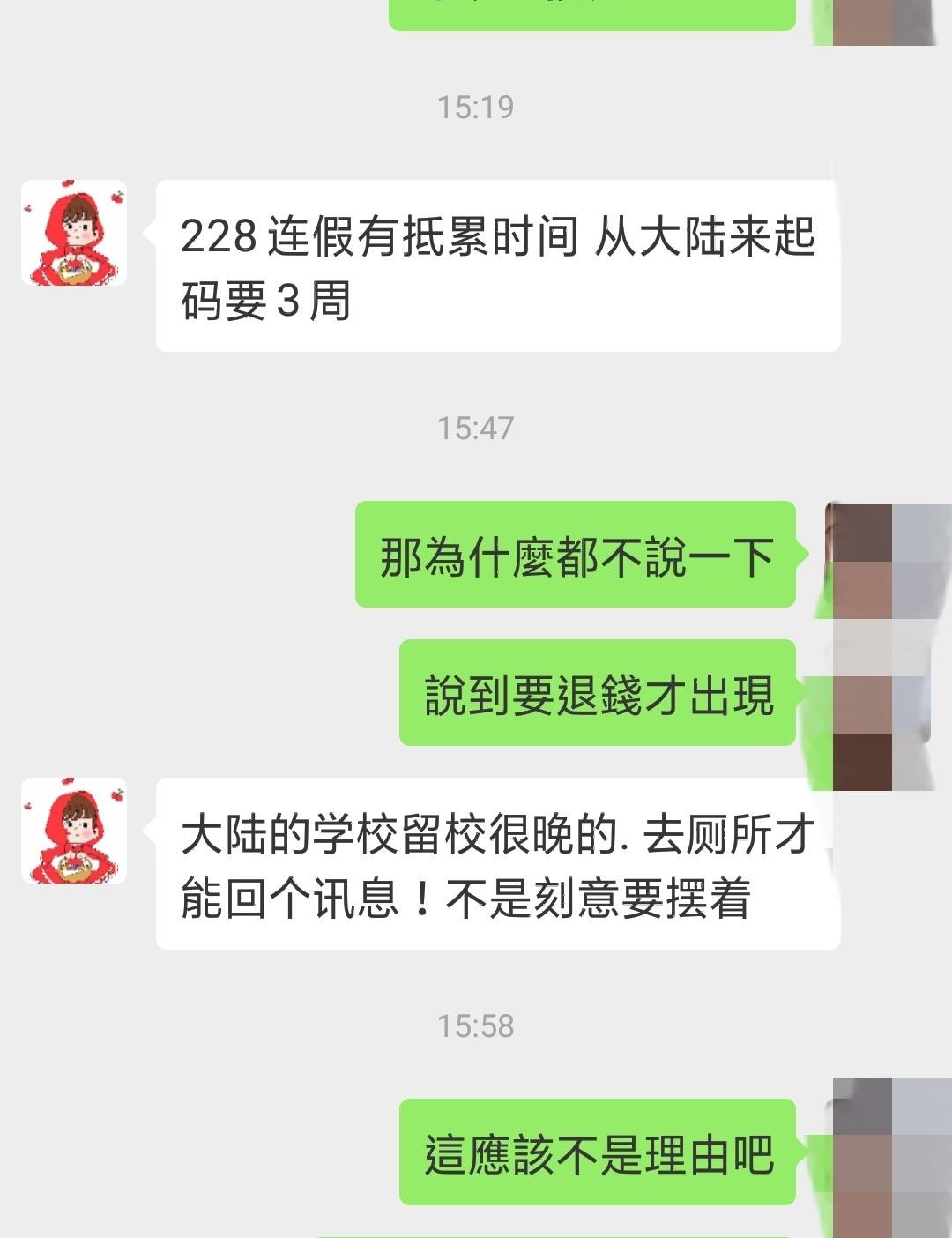Open sender's avatar beside the 228 连假 message

click(74, 233)
